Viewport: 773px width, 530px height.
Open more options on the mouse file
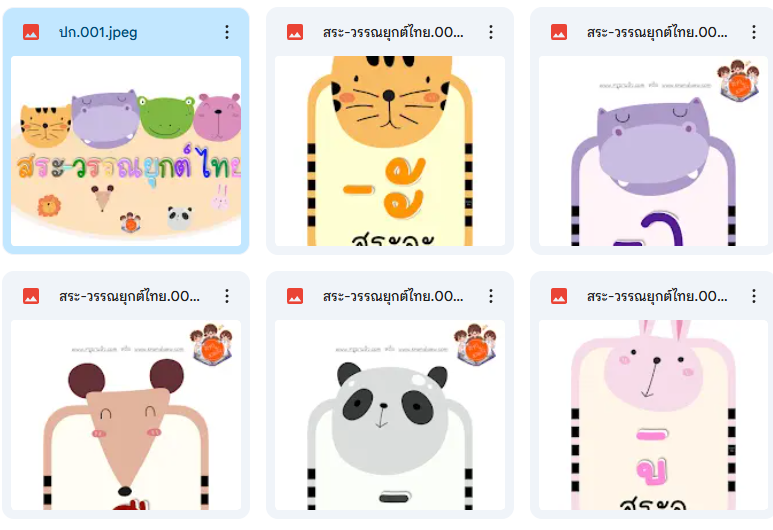point(227,296)
